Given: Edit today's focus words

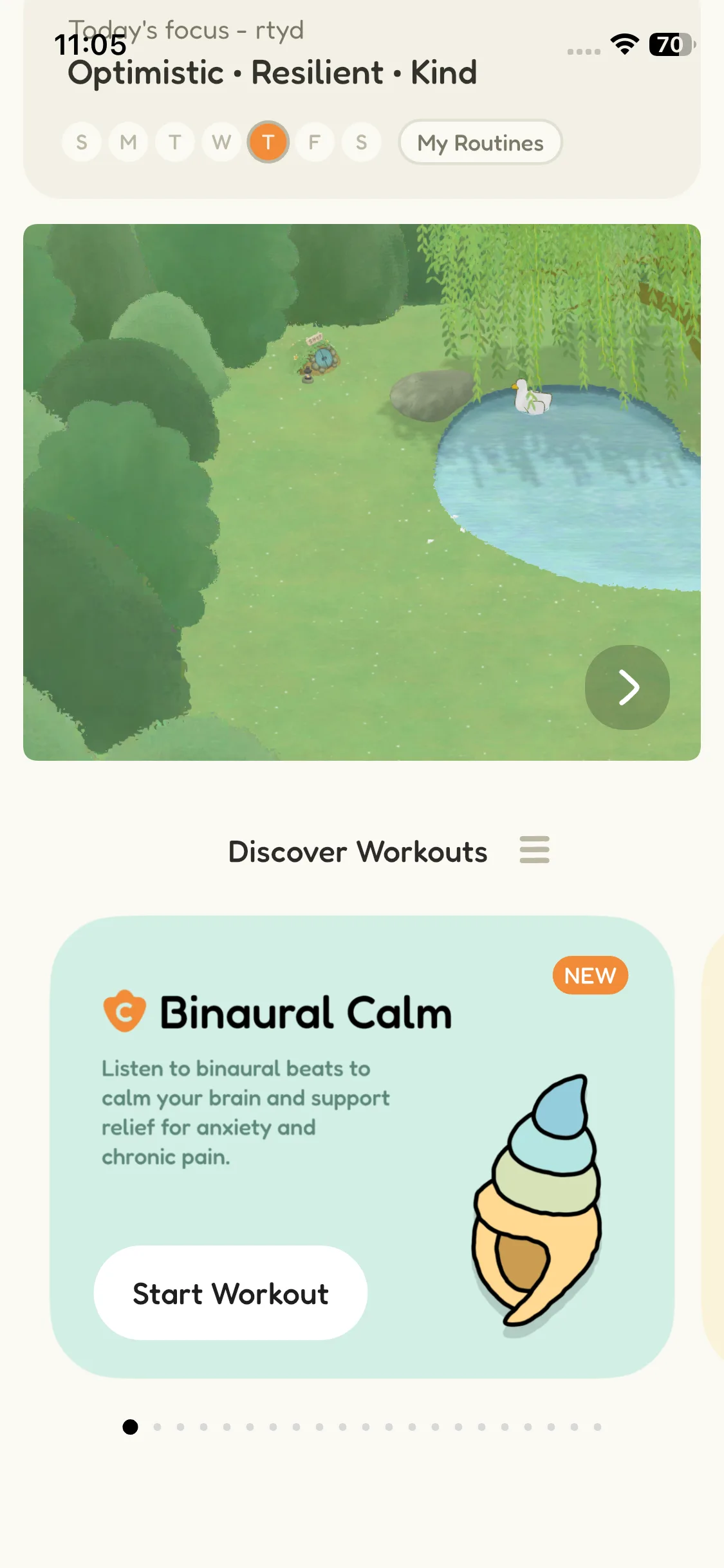Looking at the screenshot, I should tap(272, 72).
